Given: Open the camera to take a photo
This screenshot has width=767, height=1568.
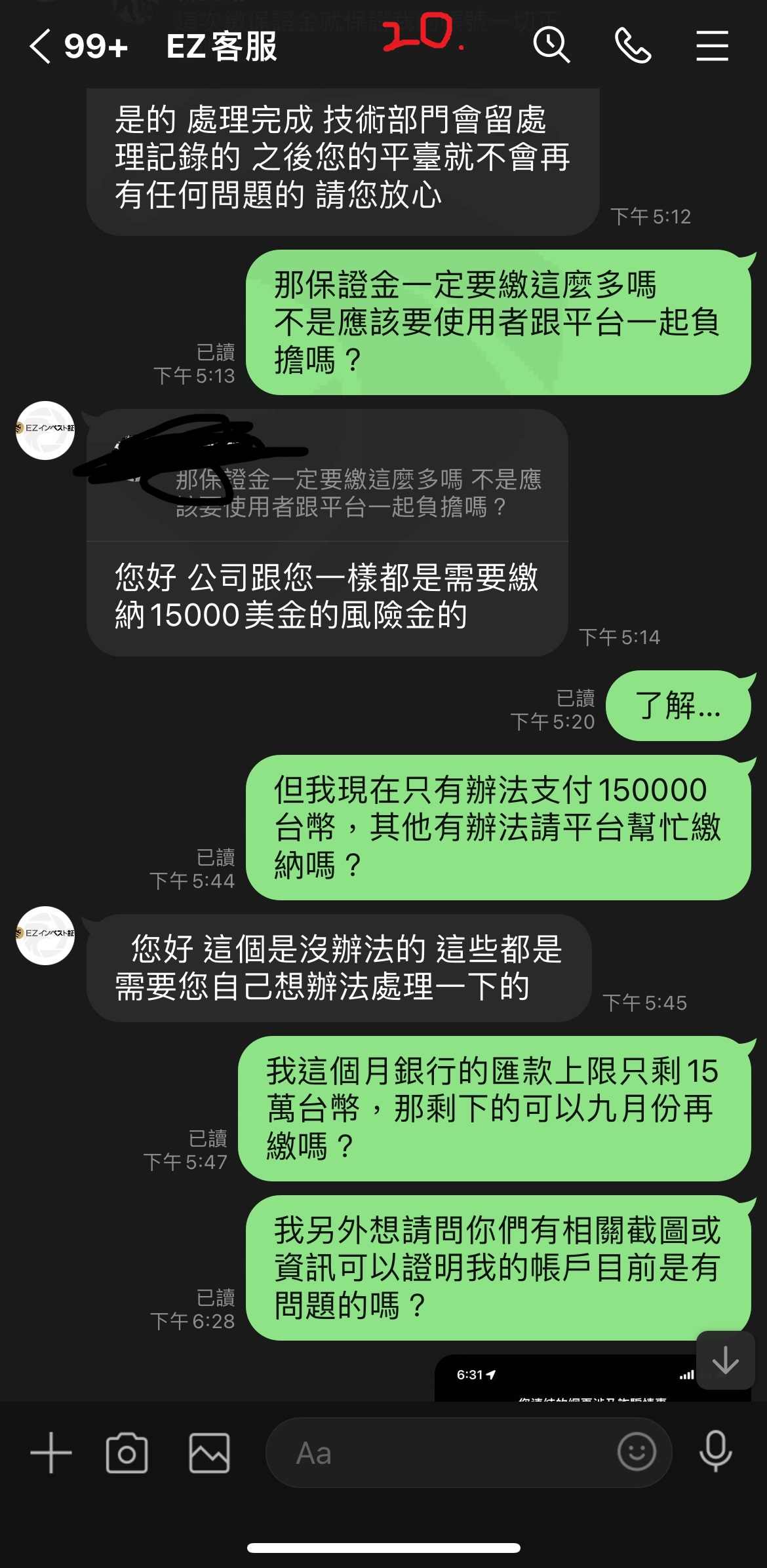Looking at the screenshot, I should click(x=127, y=1453).
